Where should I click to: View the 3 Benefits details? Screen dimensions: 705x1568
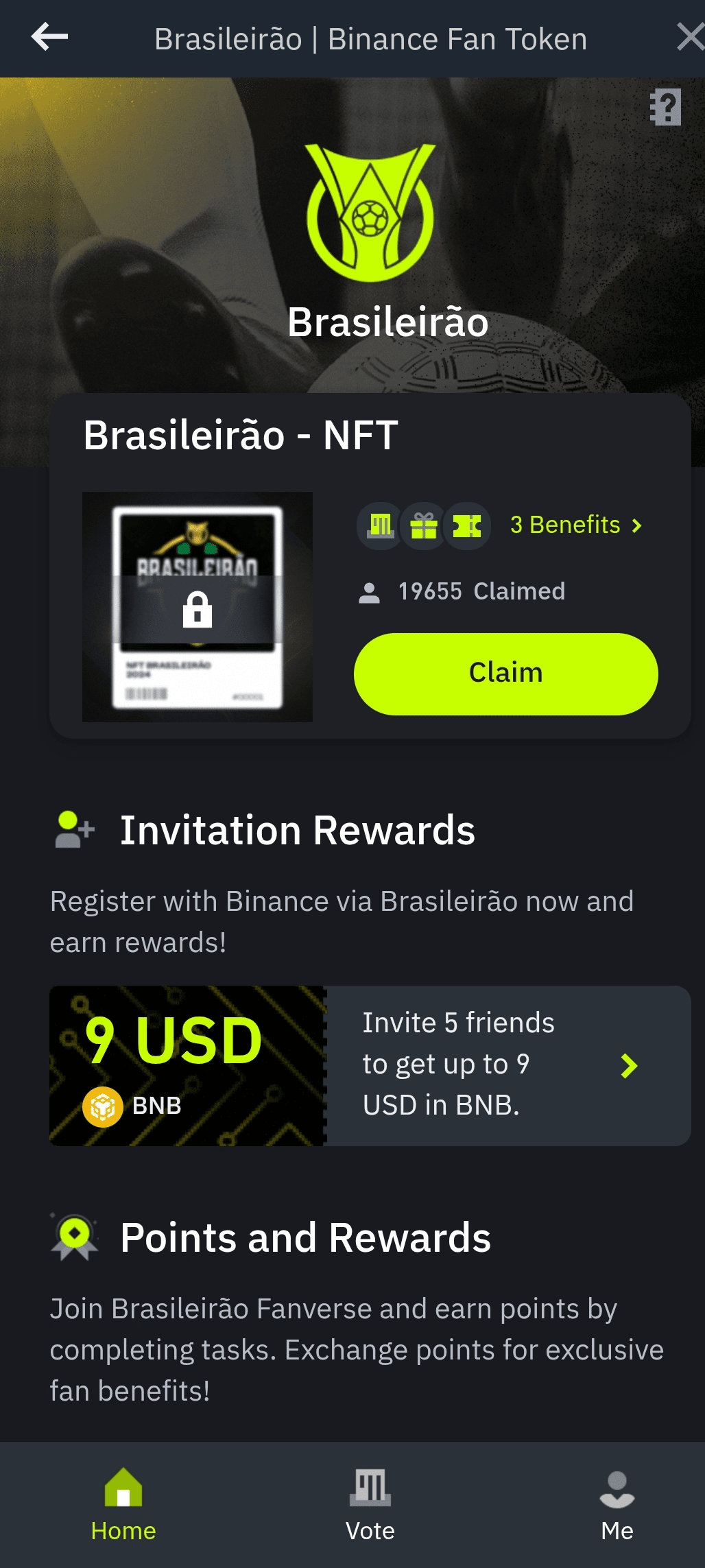pos(575,525)
